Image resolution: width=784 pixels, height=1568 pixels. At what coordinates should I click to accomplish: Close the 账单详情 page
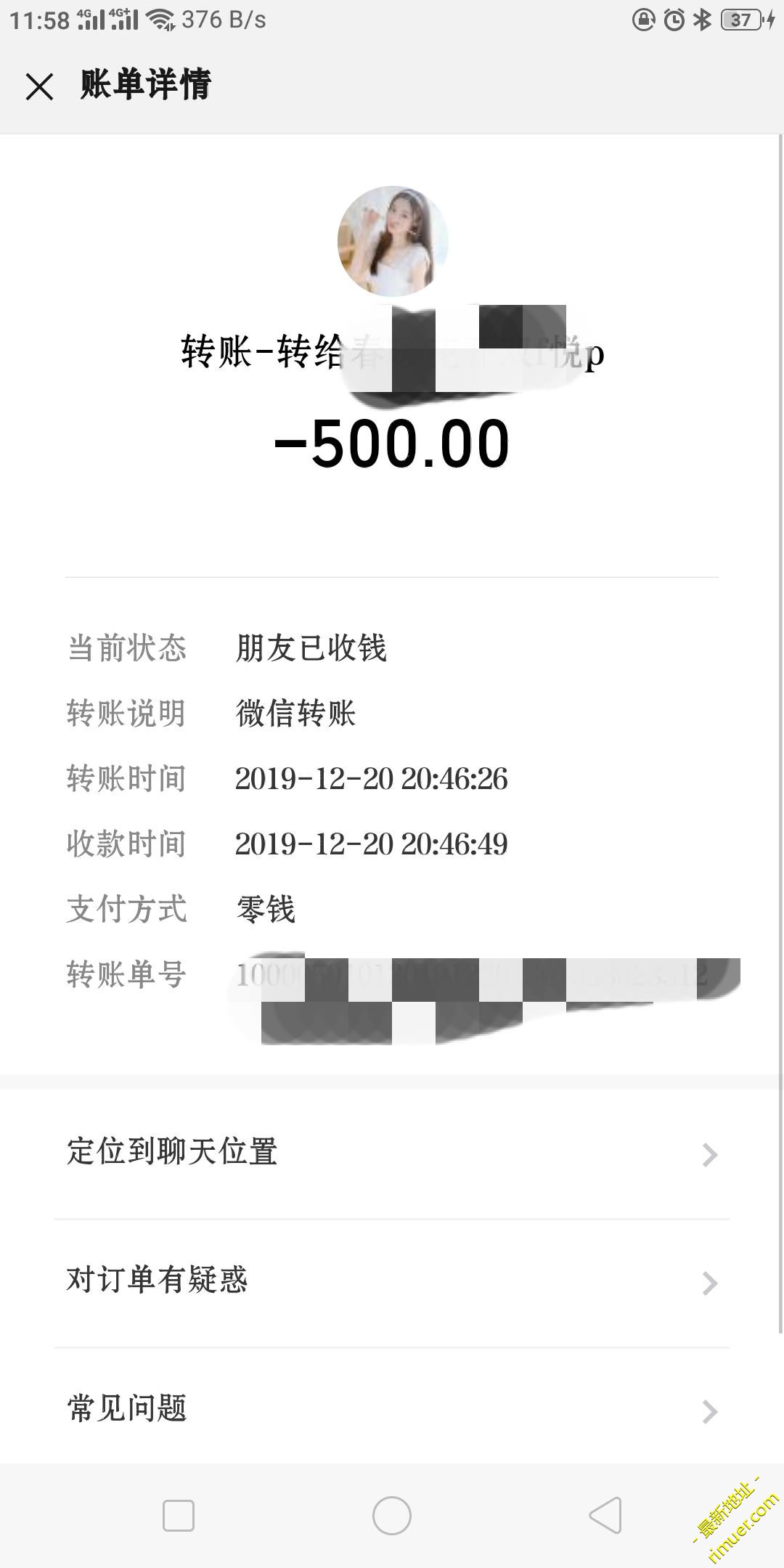[39, 87]
